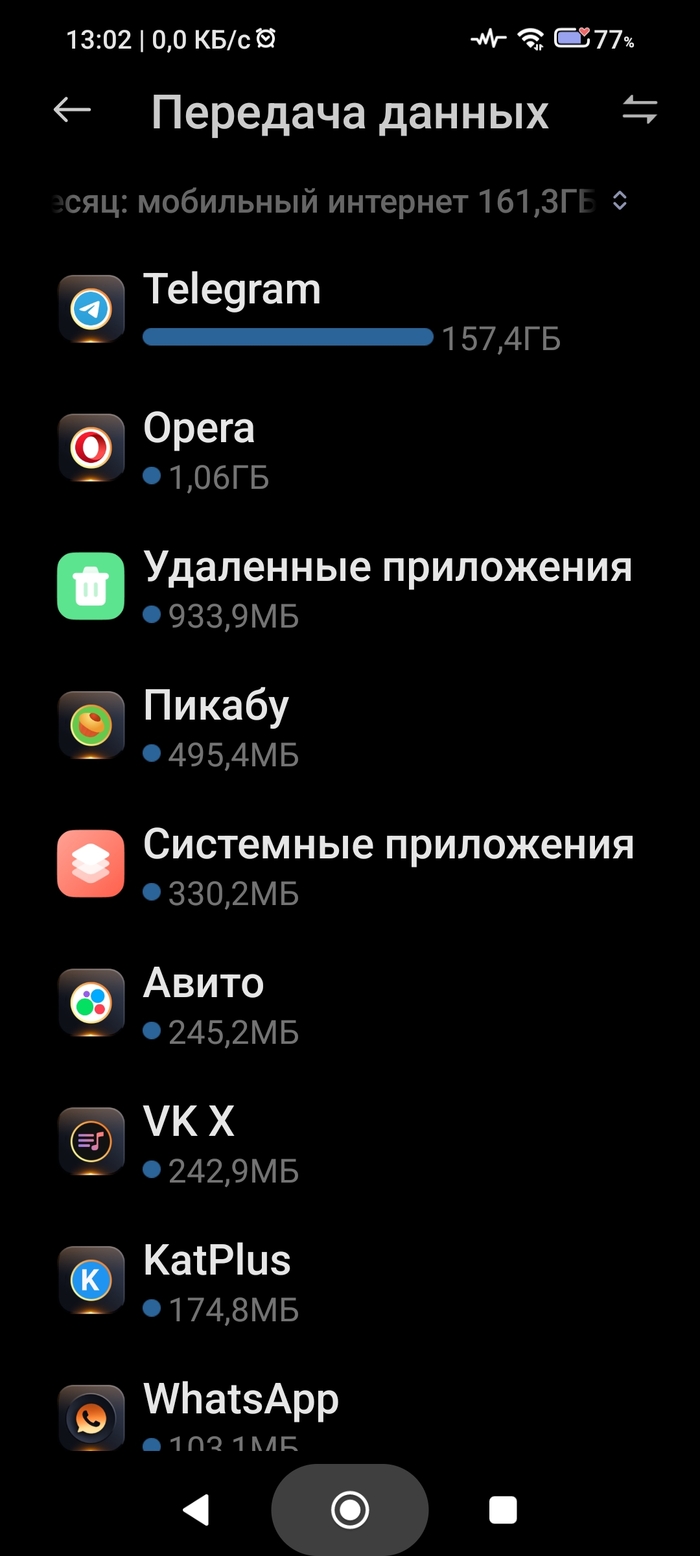
Task: View VK X data usage
Action: tap(350, 1143)
